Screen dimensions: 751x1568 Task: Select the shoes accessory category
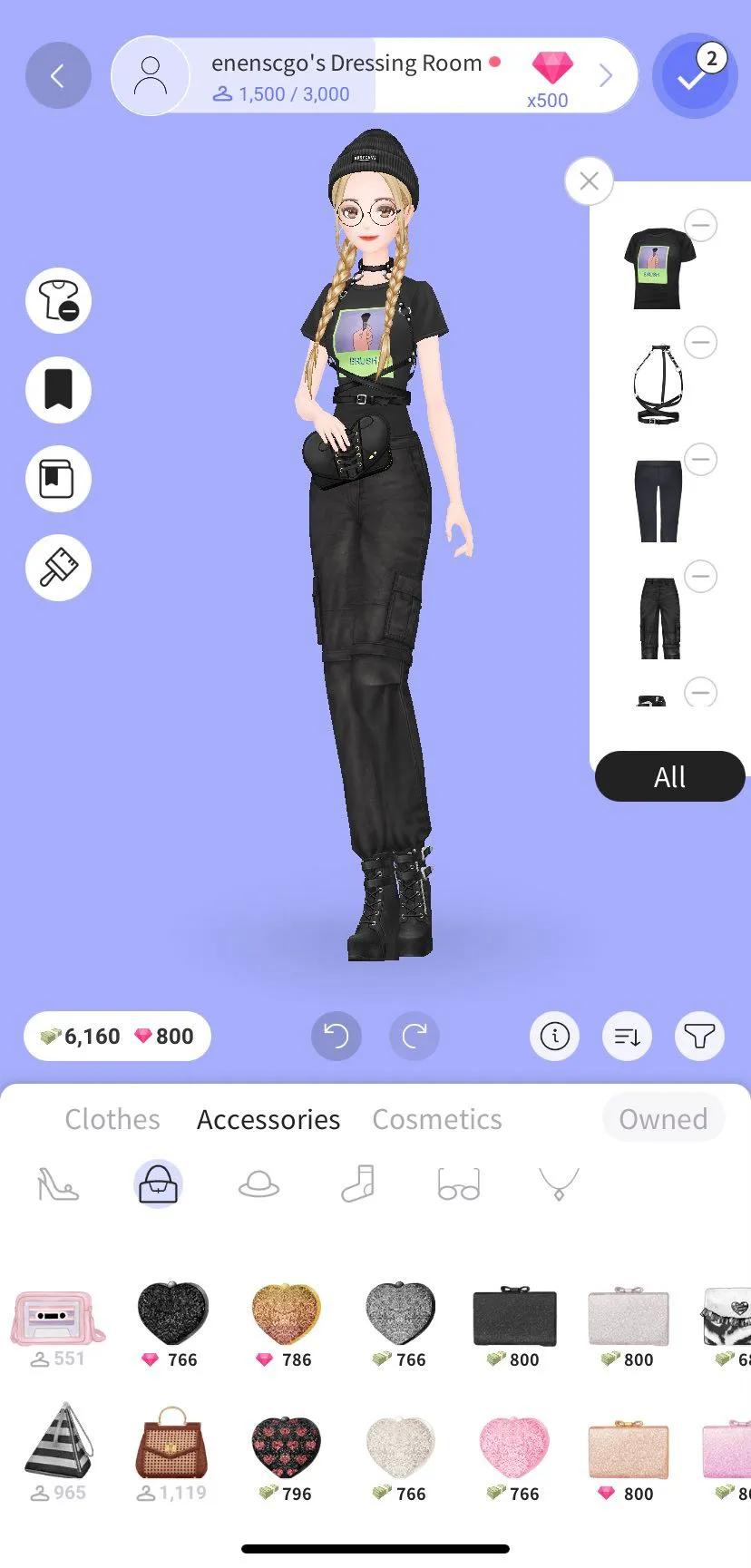(58, 1184)
